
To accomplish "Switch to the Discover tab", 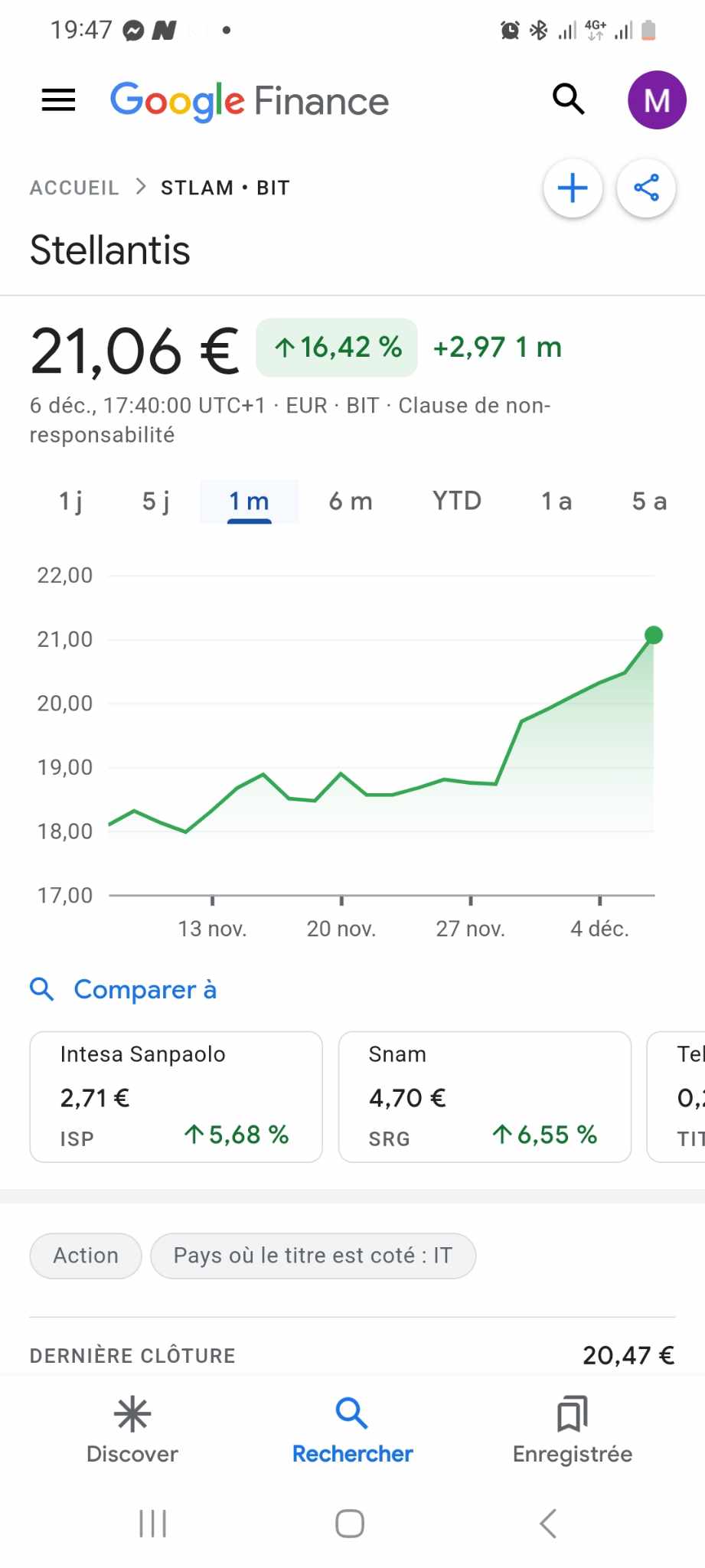I will pyautogui.click(x=132, y=1430).
